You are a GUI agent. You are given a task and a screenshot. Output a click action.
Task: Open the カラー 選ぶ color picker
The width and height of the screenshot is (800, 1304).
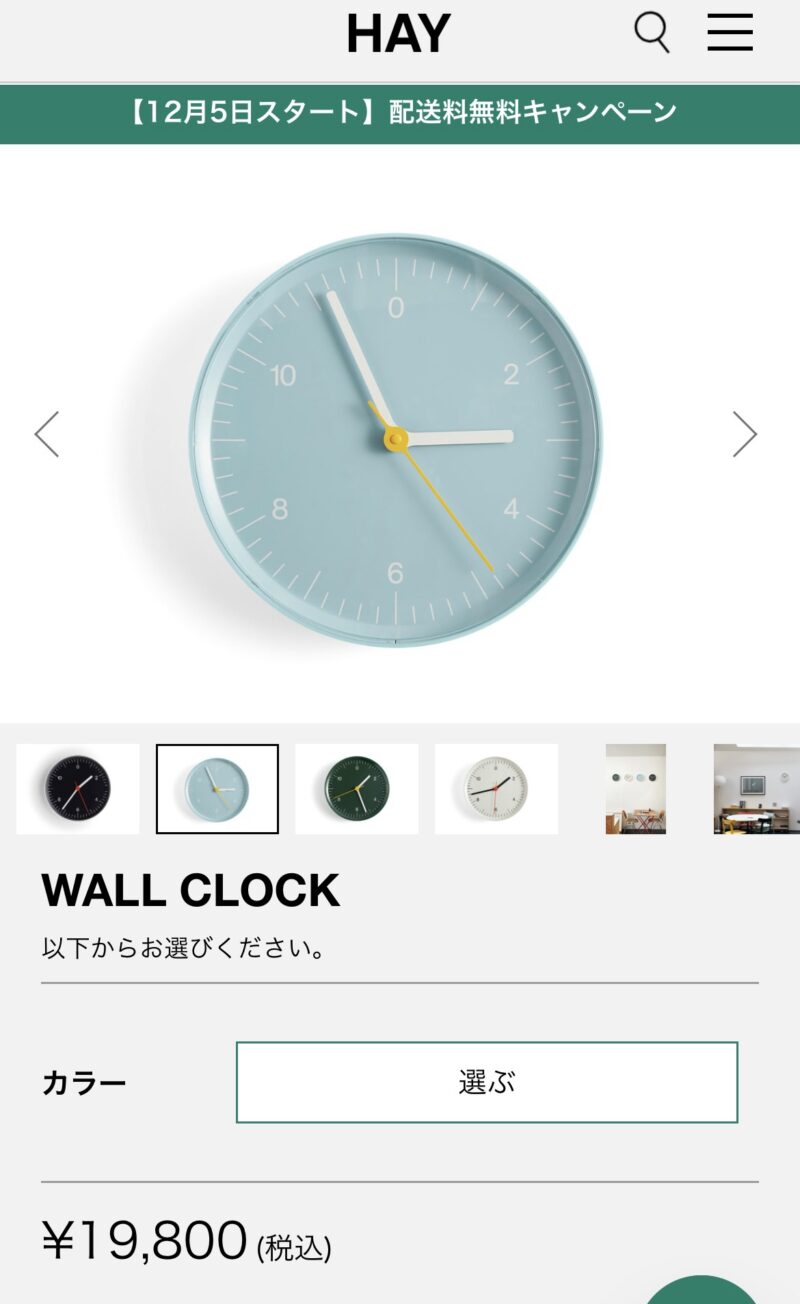[487, 1082]
